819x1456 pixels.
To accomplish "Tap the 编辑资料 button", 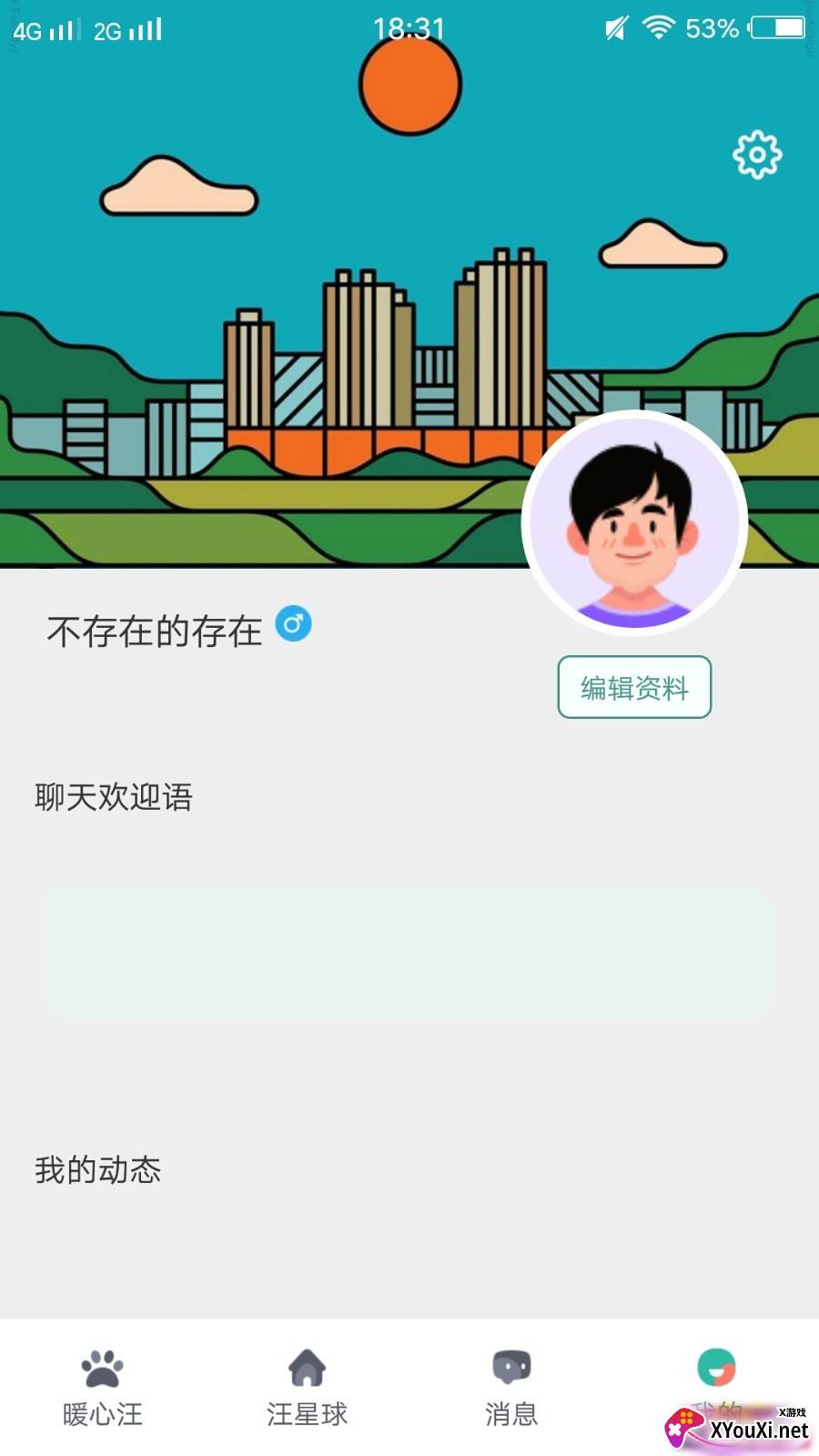I will 634,687.
